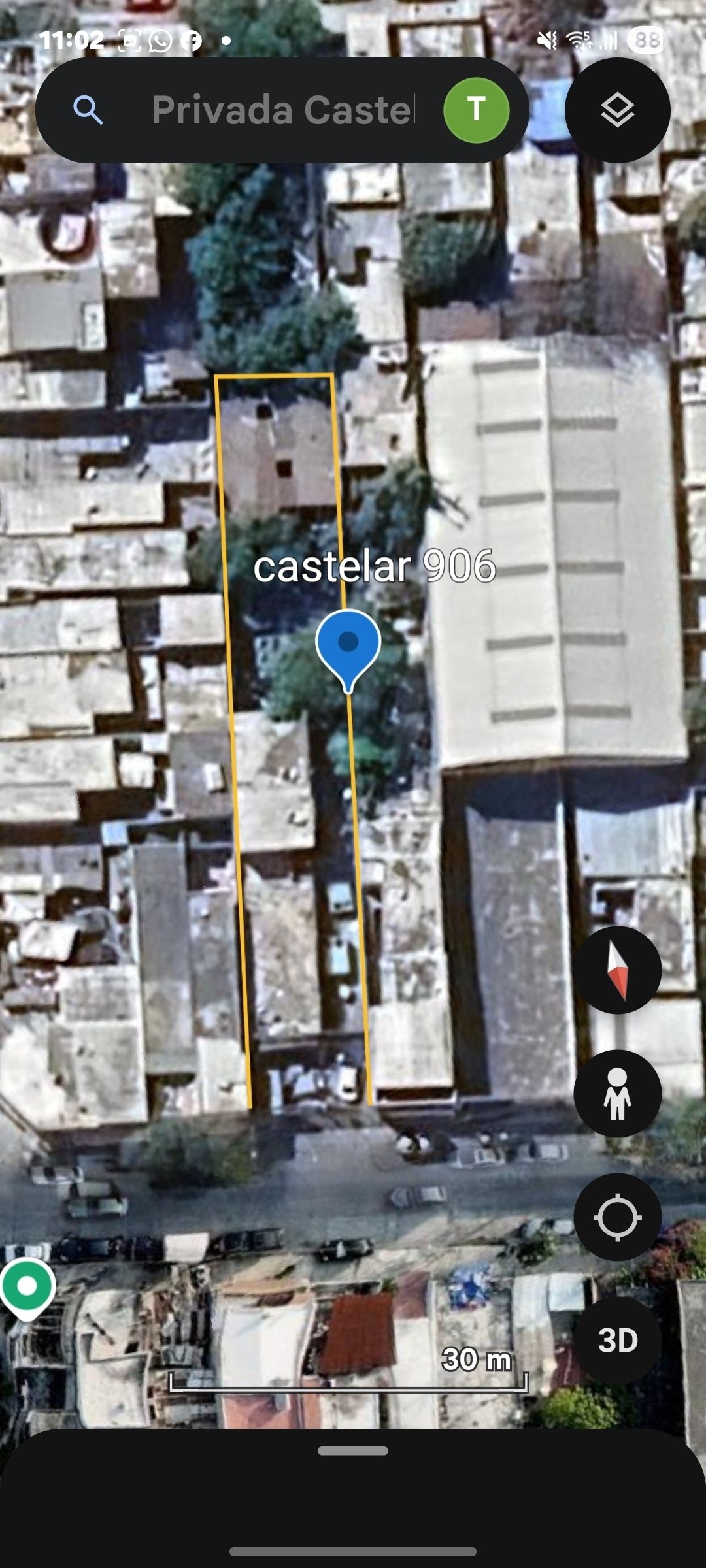
Task: Tap the green location marker
Action: [x=27, y=1286]
